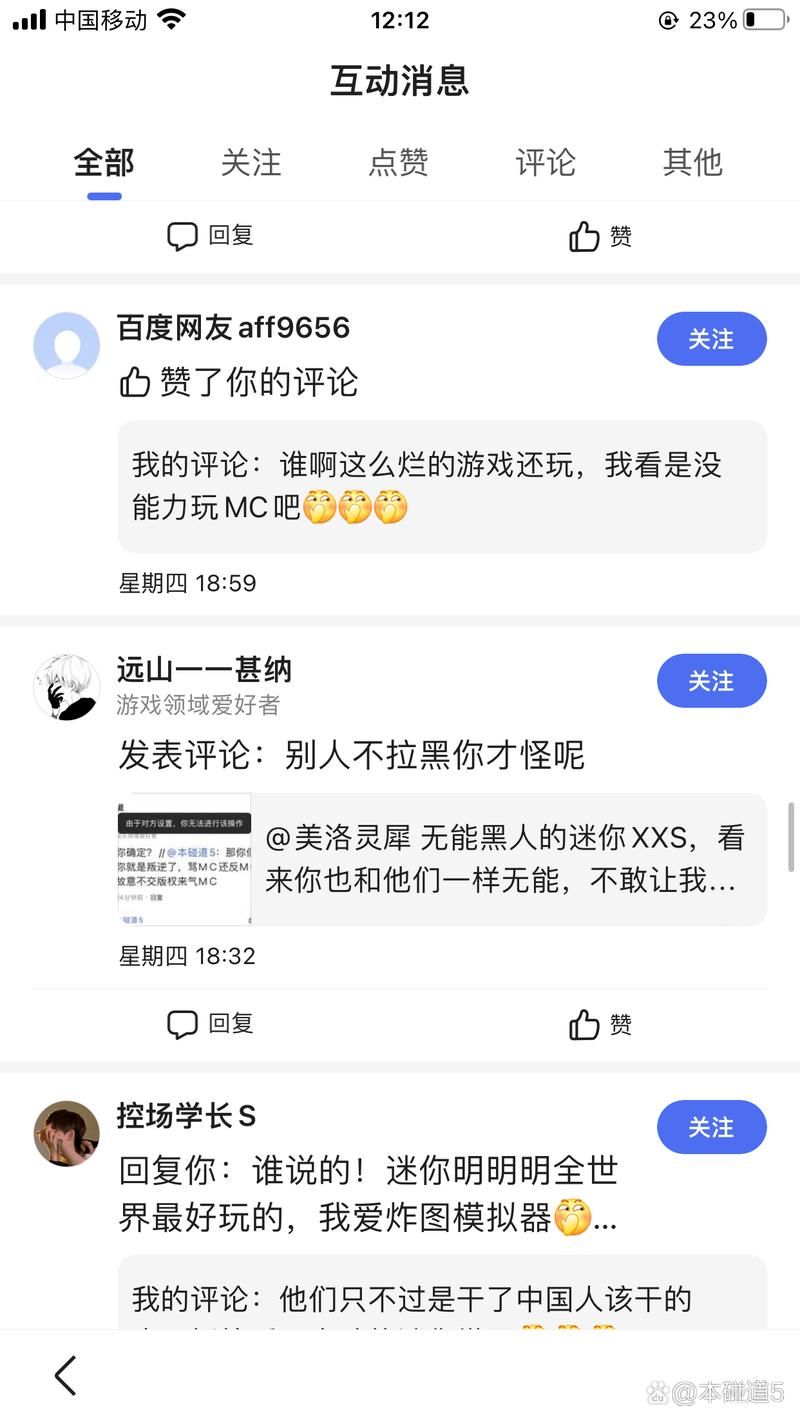Open the quoted comment about 这么烂的游戏
This screenshot has width=800, height=1422.
pyautogui.click(x=442, y=486)
